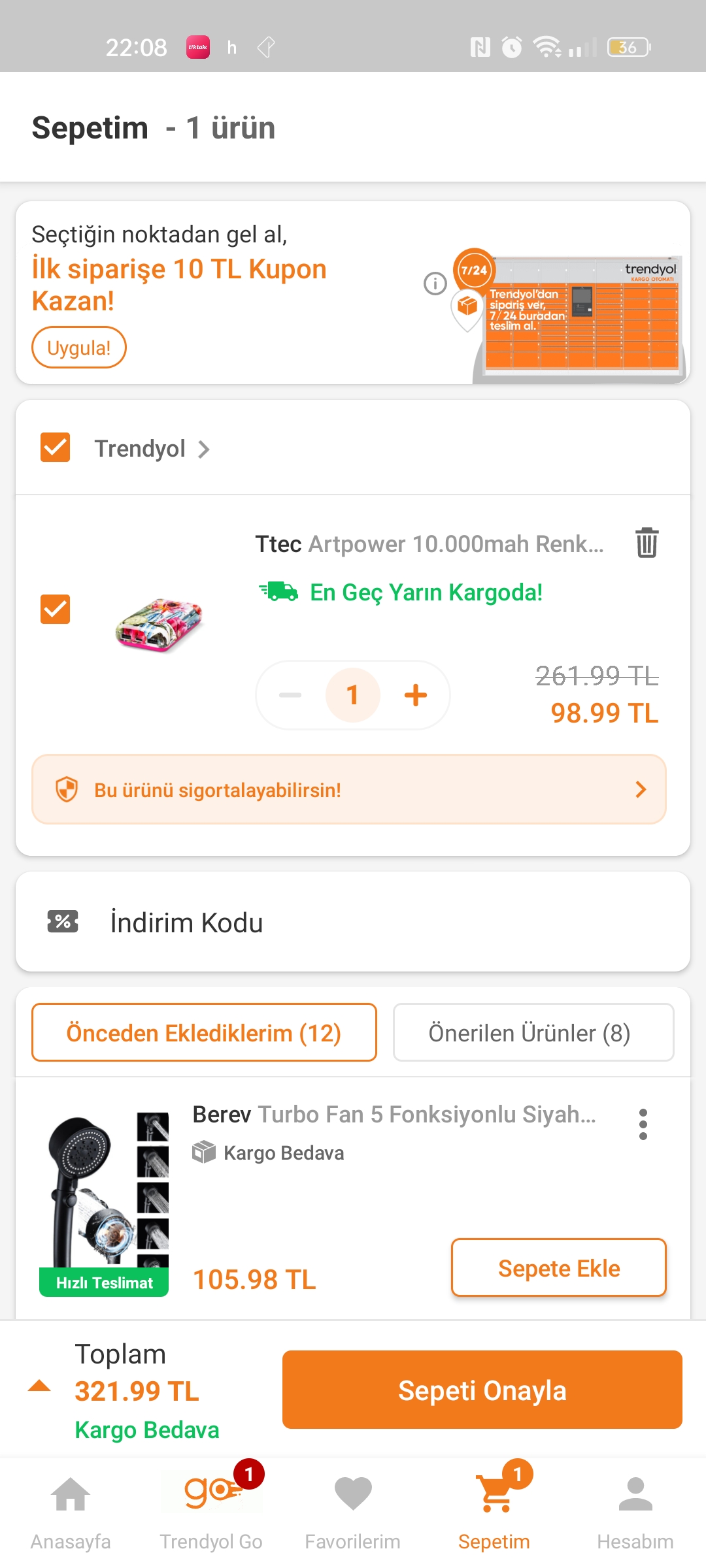Confirm cart with Sepeti Onayla
706x1568 pixels.
(482, 1390)
